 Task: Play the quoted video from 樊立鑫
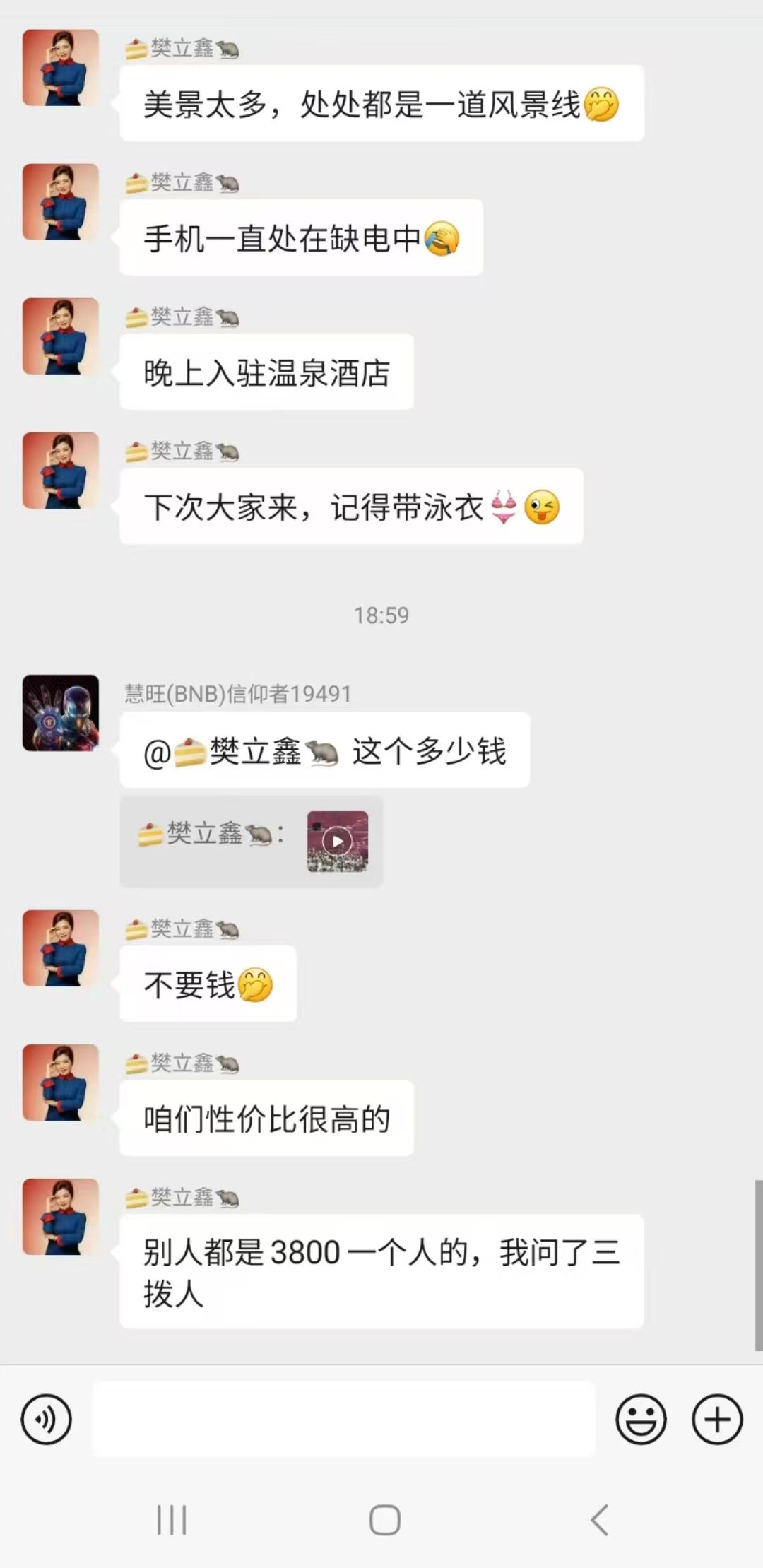[338, 842]
